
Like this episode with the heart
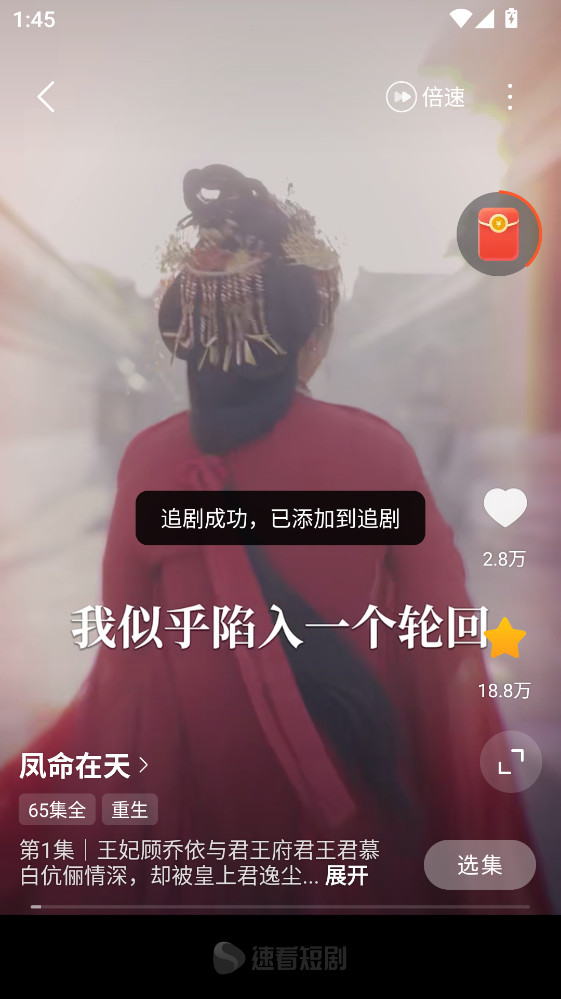tap(505, 508)
